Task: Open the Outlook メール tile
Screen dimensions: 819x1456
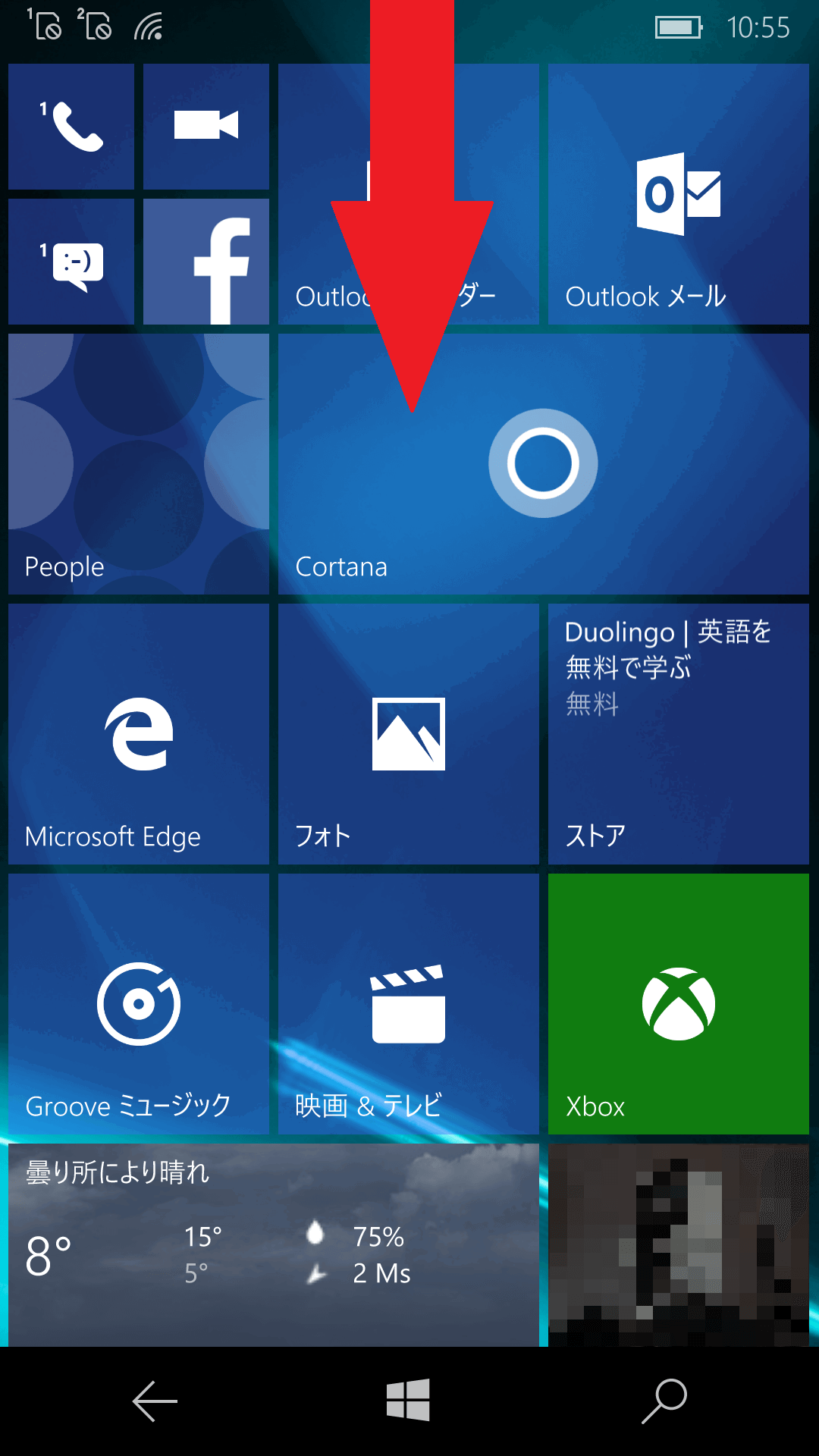Action: click(678, 194)
